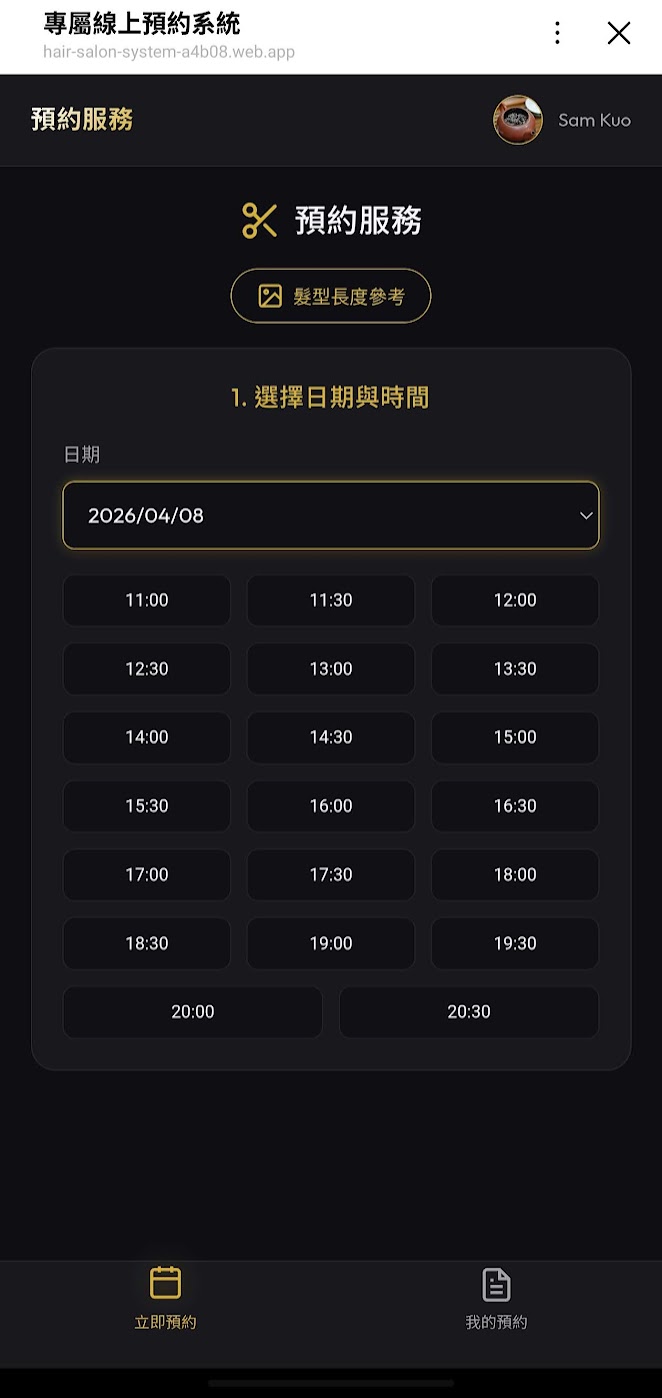Open the 髮型長度參考 hair length reference
Image resolution: width=662 pixels, height=1398 pixels.
tap(331, 296)
